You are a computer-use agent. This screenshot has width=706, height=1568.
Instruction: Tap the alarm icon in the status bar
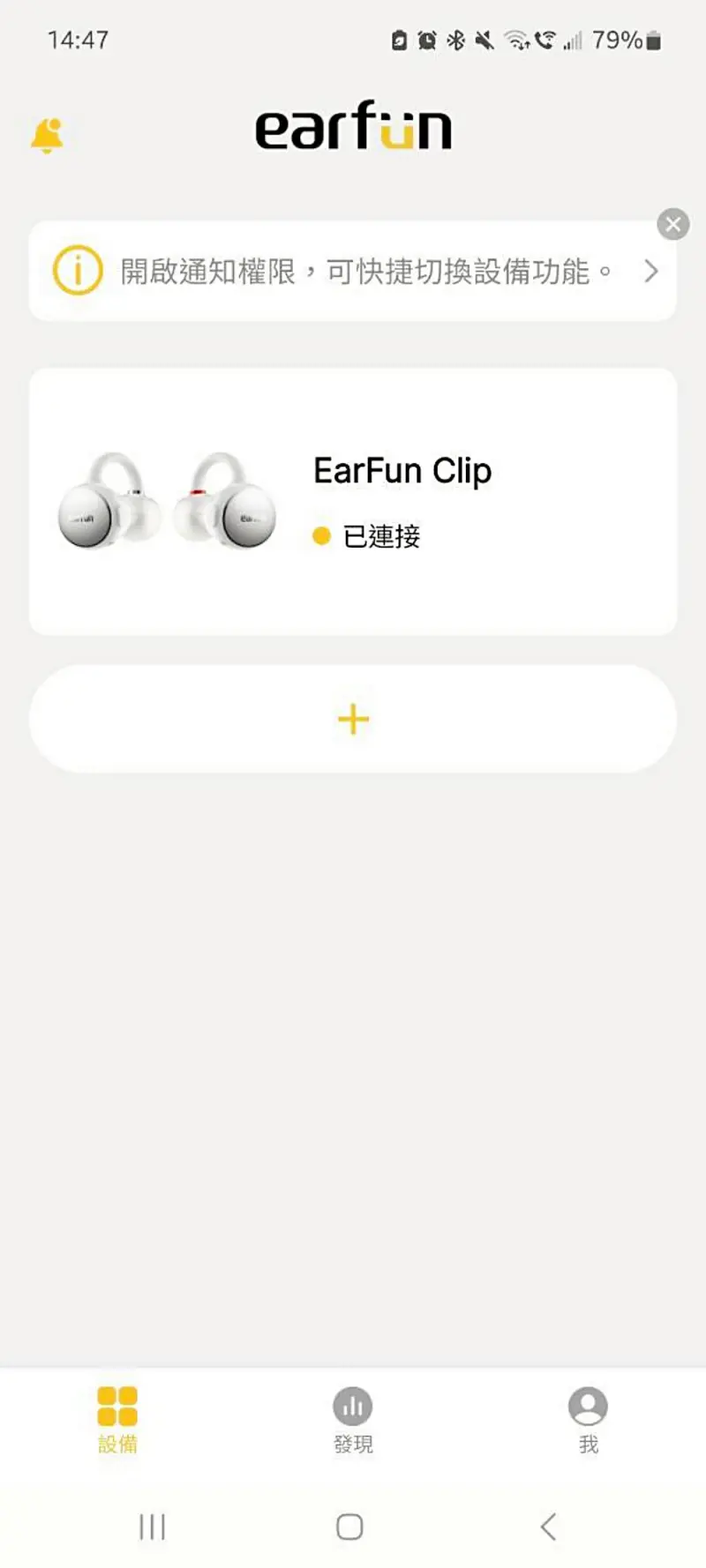pyautogui.click(x=427, y=41)
